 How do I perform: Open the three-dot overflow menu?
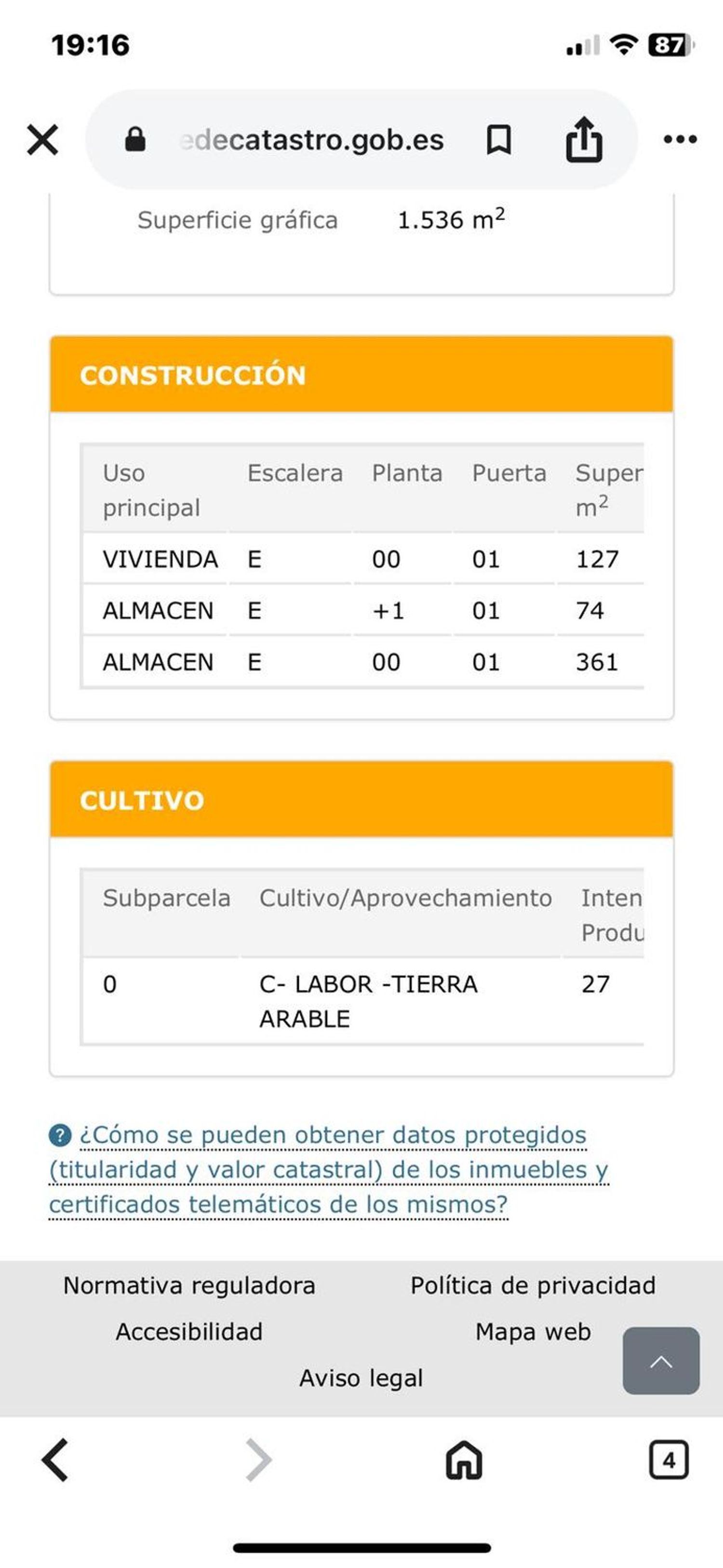tap(680, 139)
